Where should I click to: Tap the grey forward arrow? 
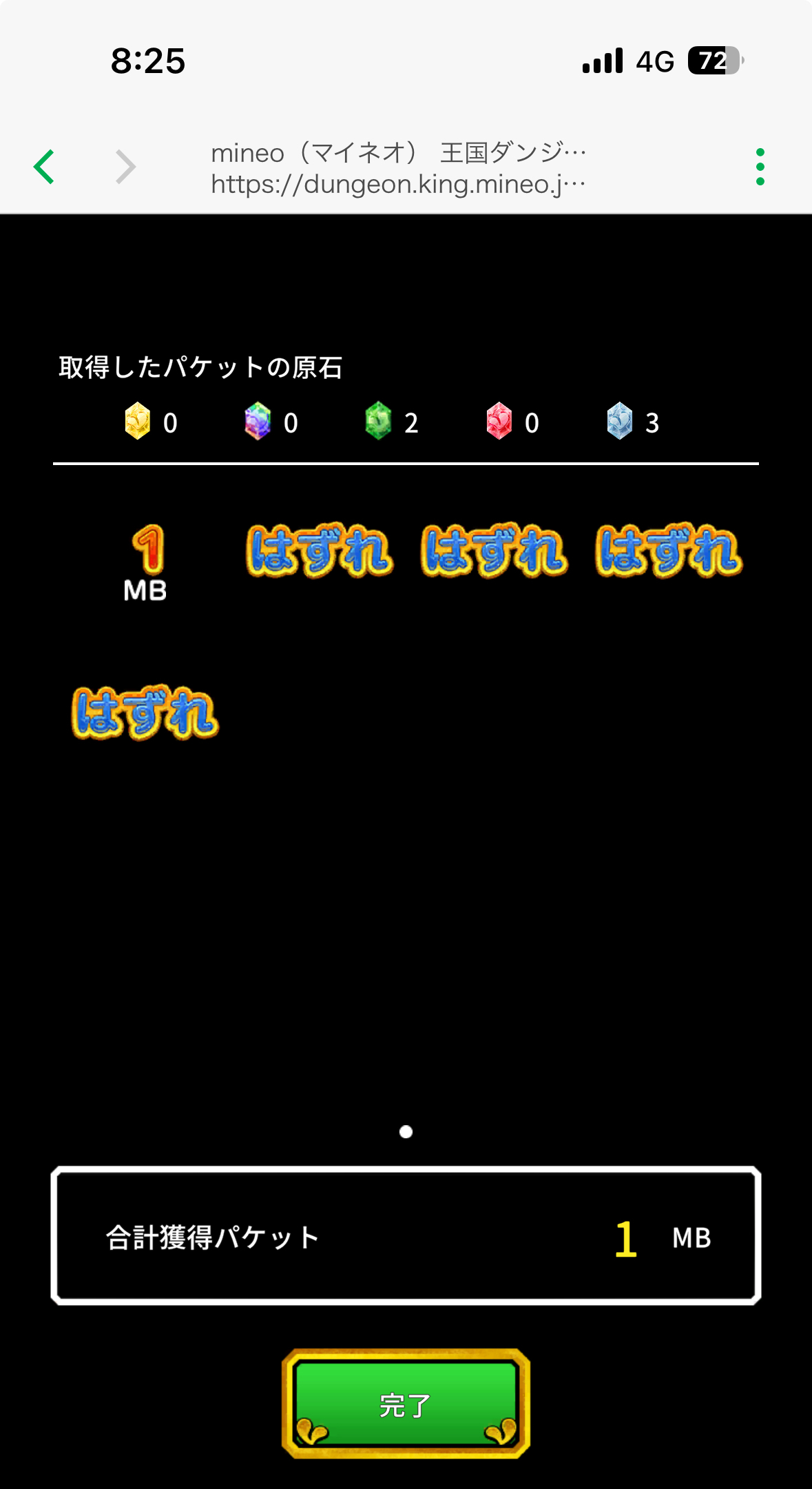tap(125, 167)
